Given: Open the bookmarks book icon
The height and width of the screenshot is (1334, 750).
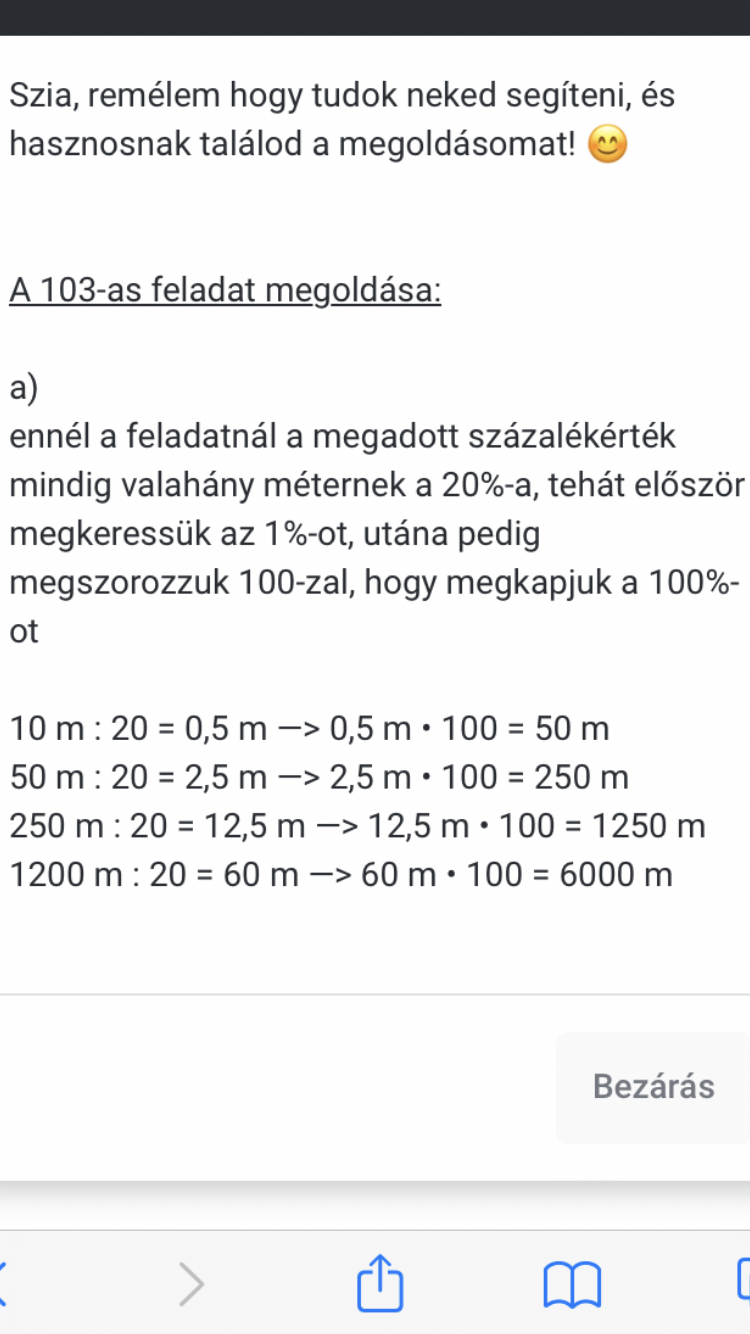Looking at the screenshot, I should point(573,1284).
